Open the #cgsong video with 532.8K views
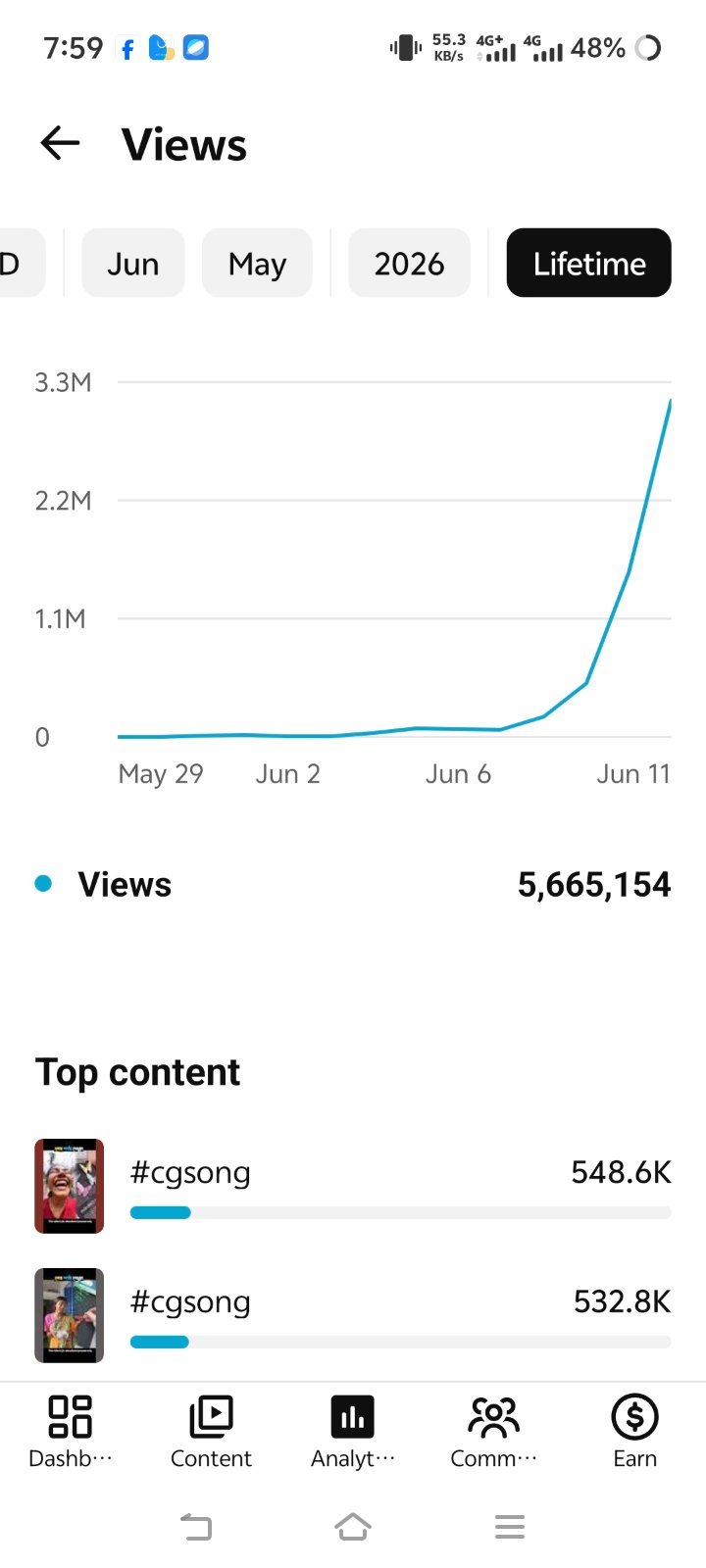This screenshot has height=1568, width=706. point(353,1315)
